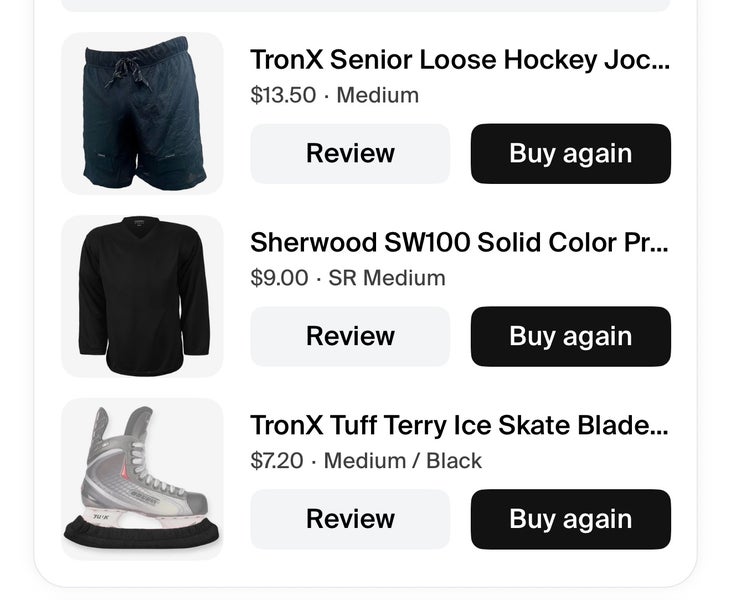Open the black Sherwood jersey product image
Screen dimensions: 731x600
[142, 296]
